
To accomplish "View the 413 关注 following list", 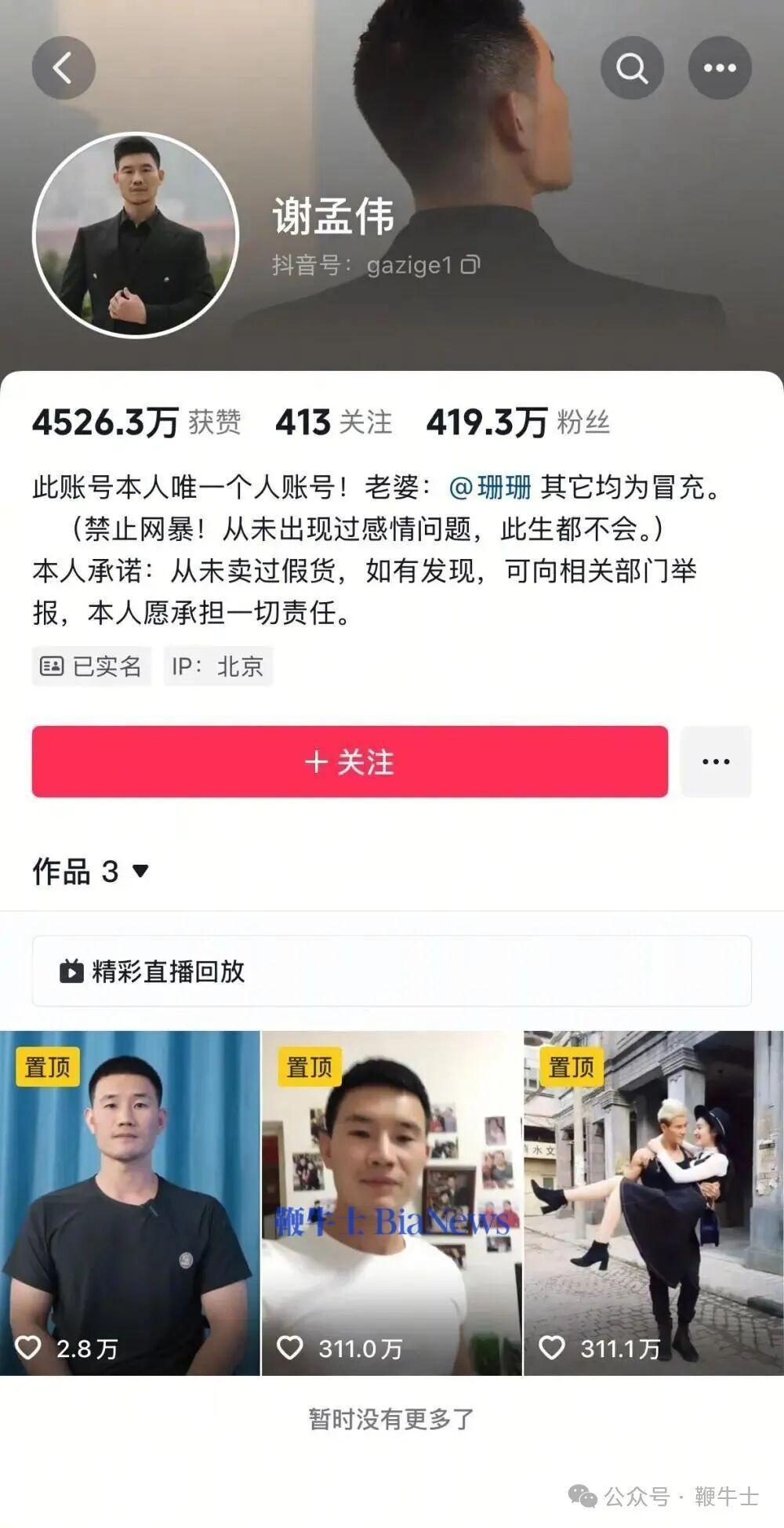I will pos(333,423).
